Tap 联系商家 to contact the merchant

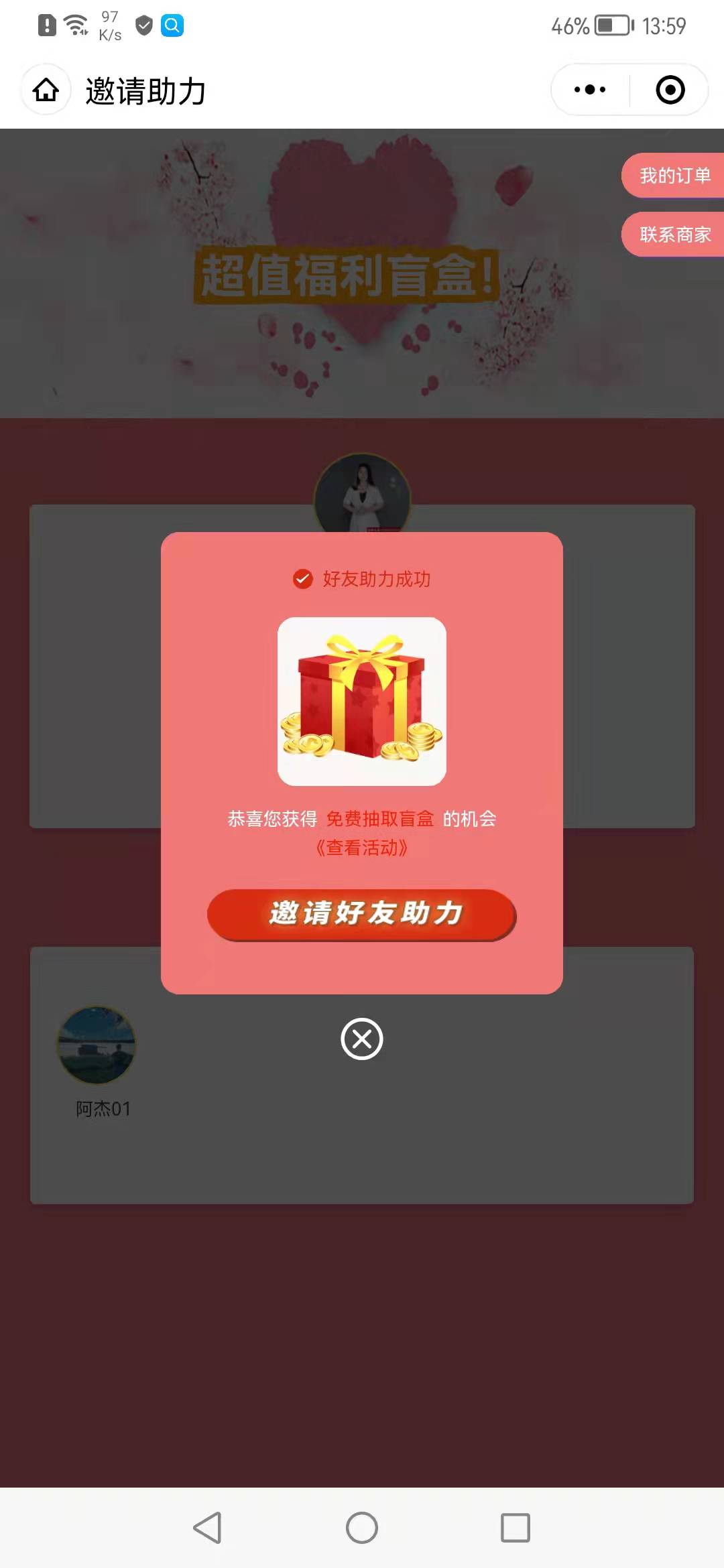tap(674, 235)
